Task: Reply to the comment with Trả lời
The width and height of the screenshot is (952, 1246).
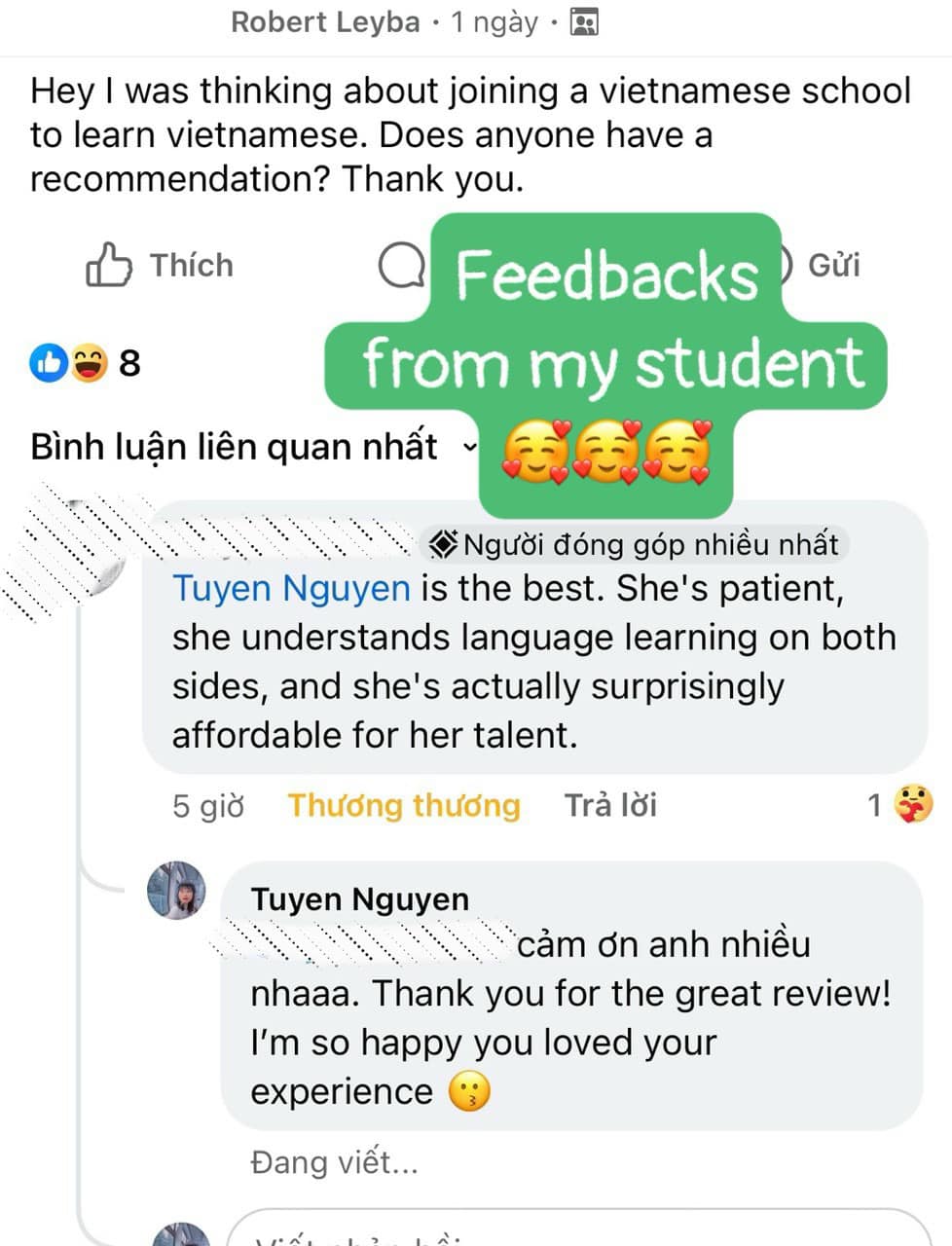Action: tap(610, 805)
